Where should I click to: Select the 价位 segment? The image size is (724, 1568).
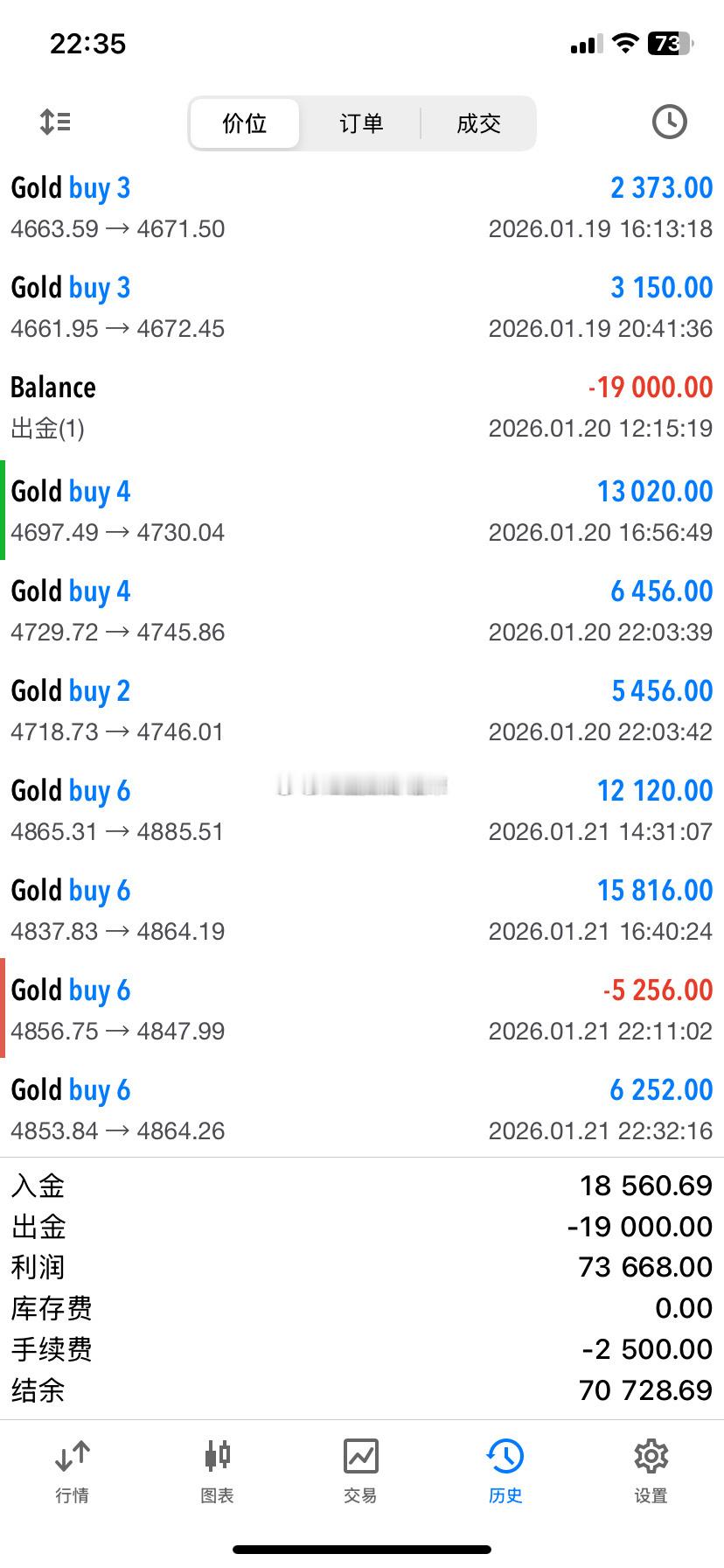245,123
